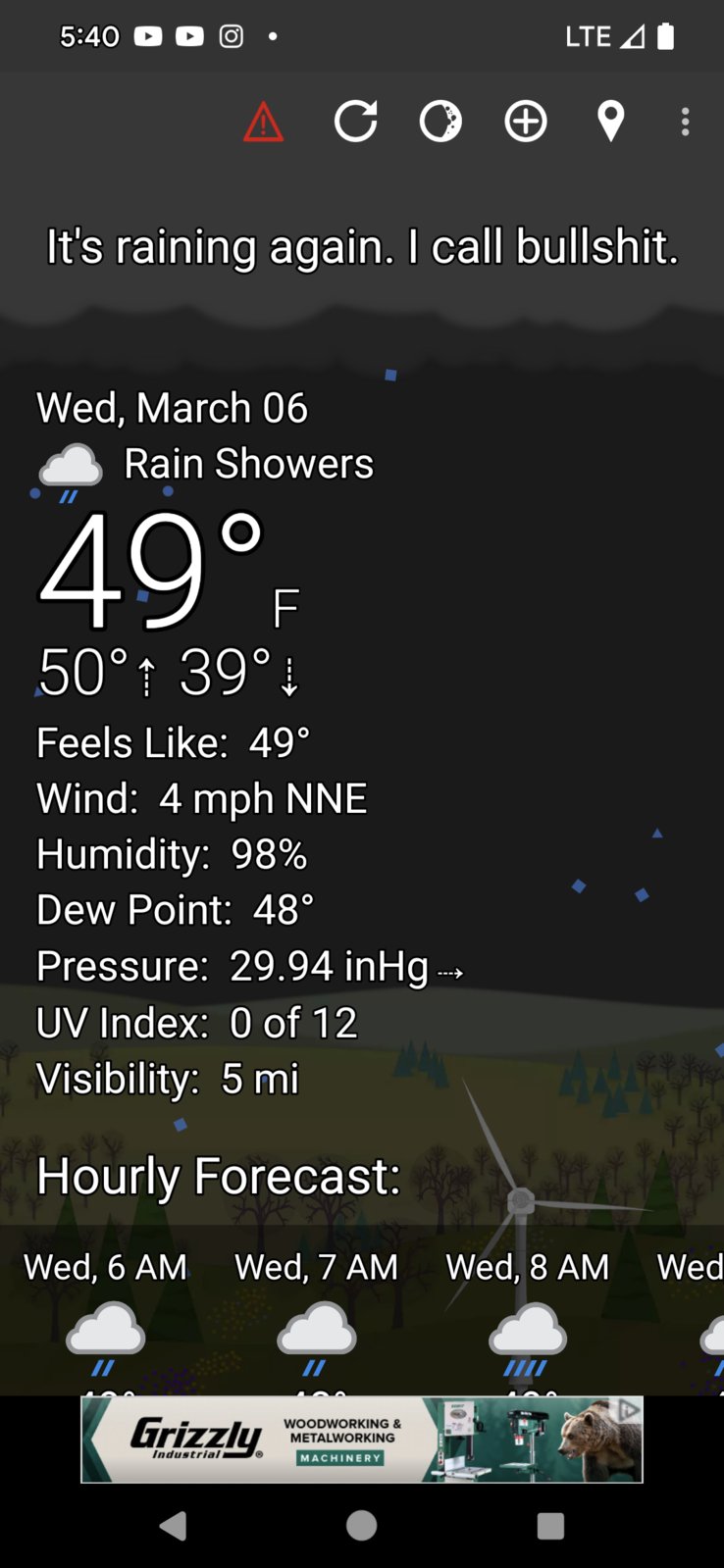
Task: Select the Wed, 8 AM hourly forecast
Action: click(528, 1314)
